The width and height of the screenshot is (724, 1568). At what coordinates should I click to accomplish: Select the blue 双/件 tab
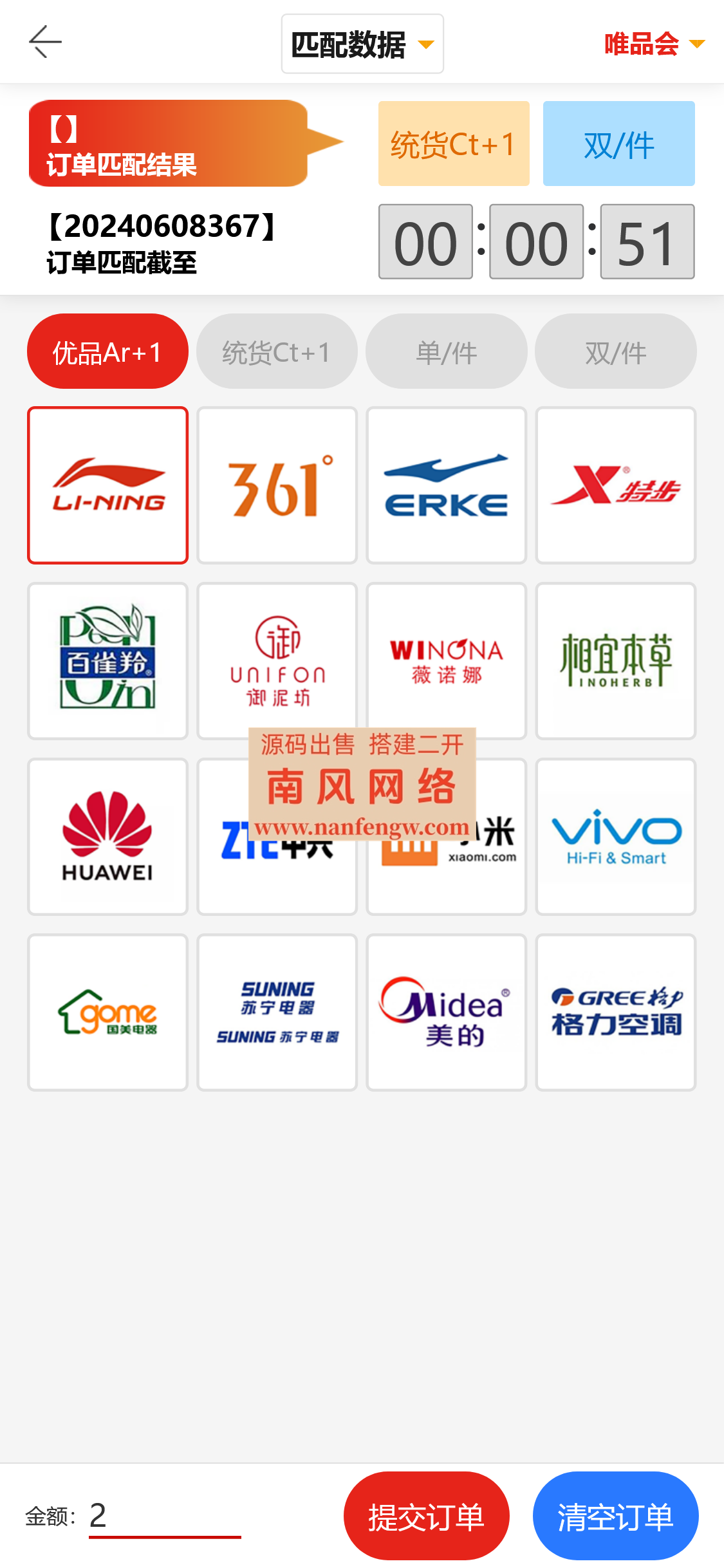click(x=618, y=143)
